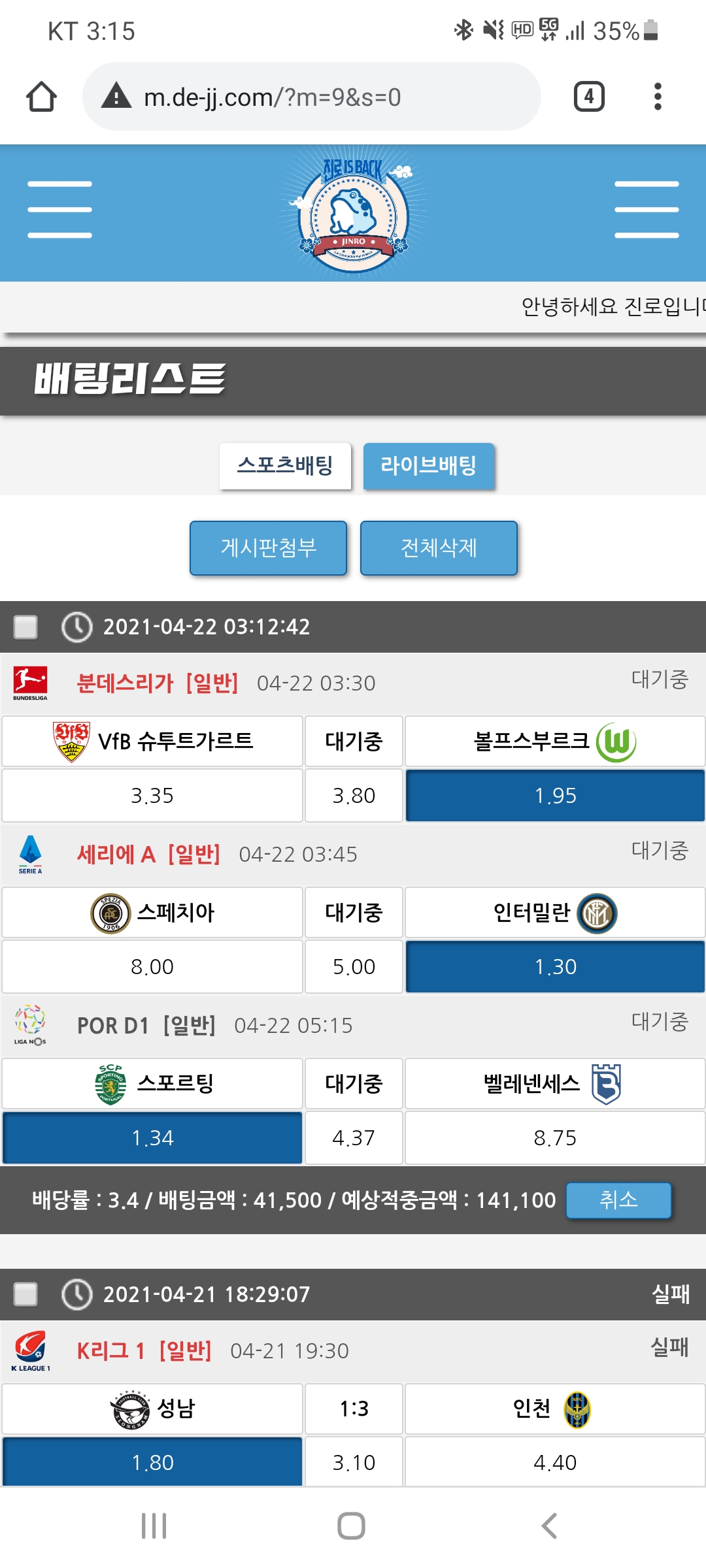Check the box for 2021-04-21 18:29:07 bet

pyautogui.click(x=25, y=1294)
